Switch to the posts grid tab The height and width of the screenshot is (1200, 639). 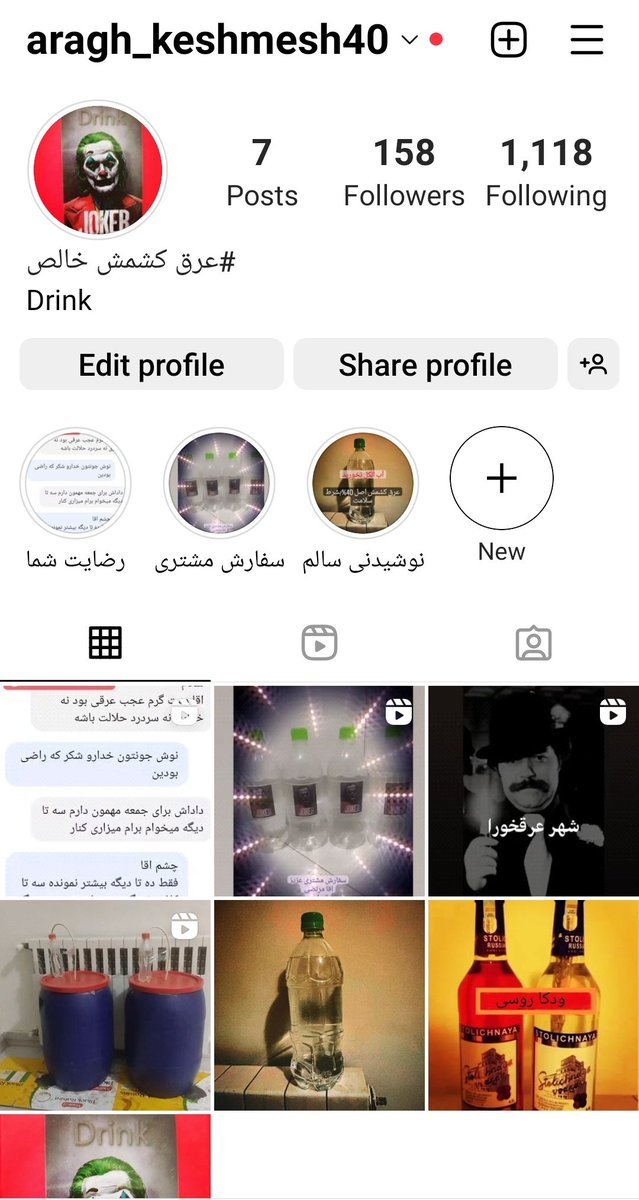coord(105,643)
